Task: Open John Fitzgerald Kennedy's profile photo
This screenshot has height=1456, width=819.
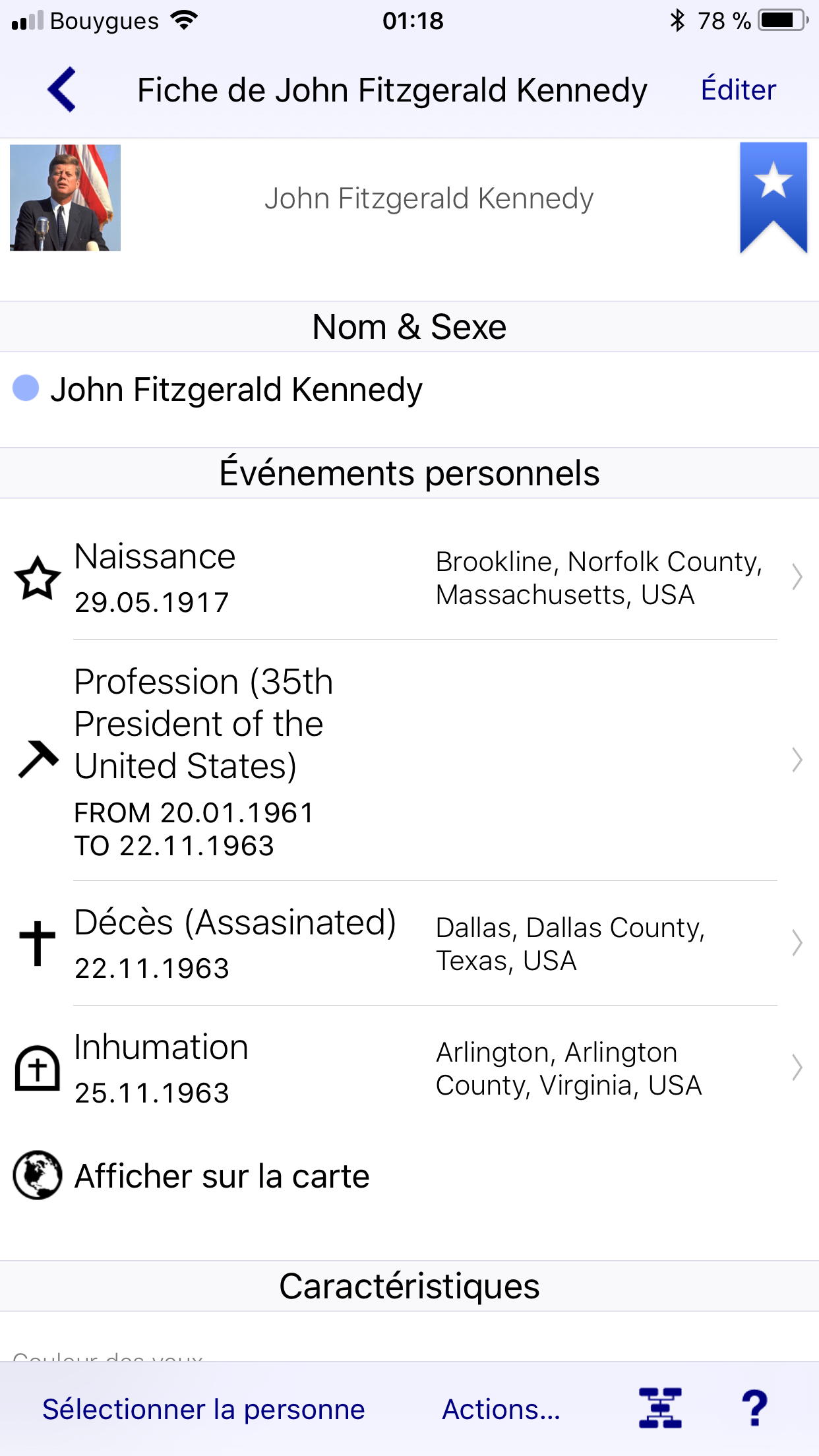Action: [65, 198]
